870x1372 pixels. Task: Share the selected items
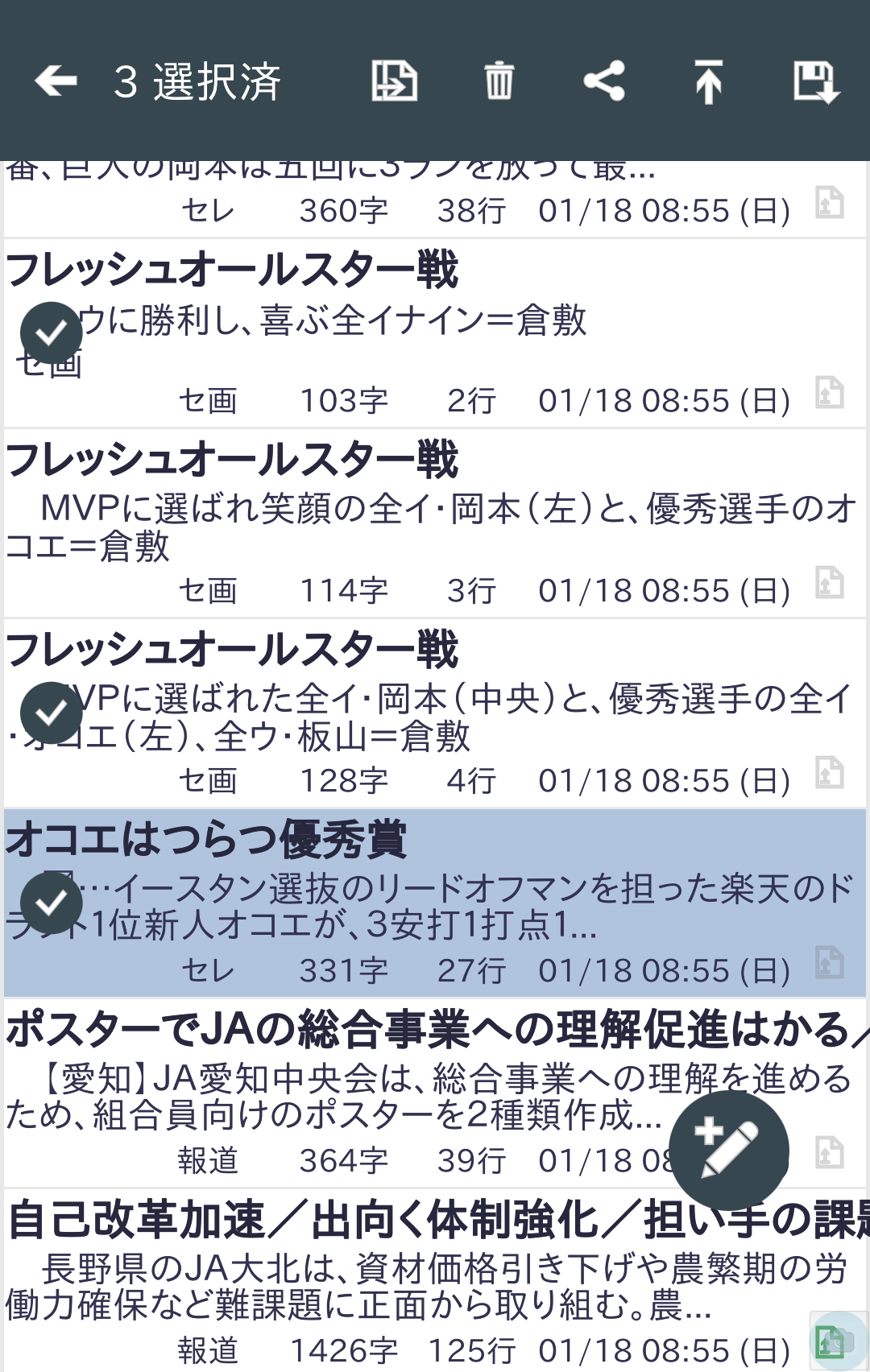(603, 81)
